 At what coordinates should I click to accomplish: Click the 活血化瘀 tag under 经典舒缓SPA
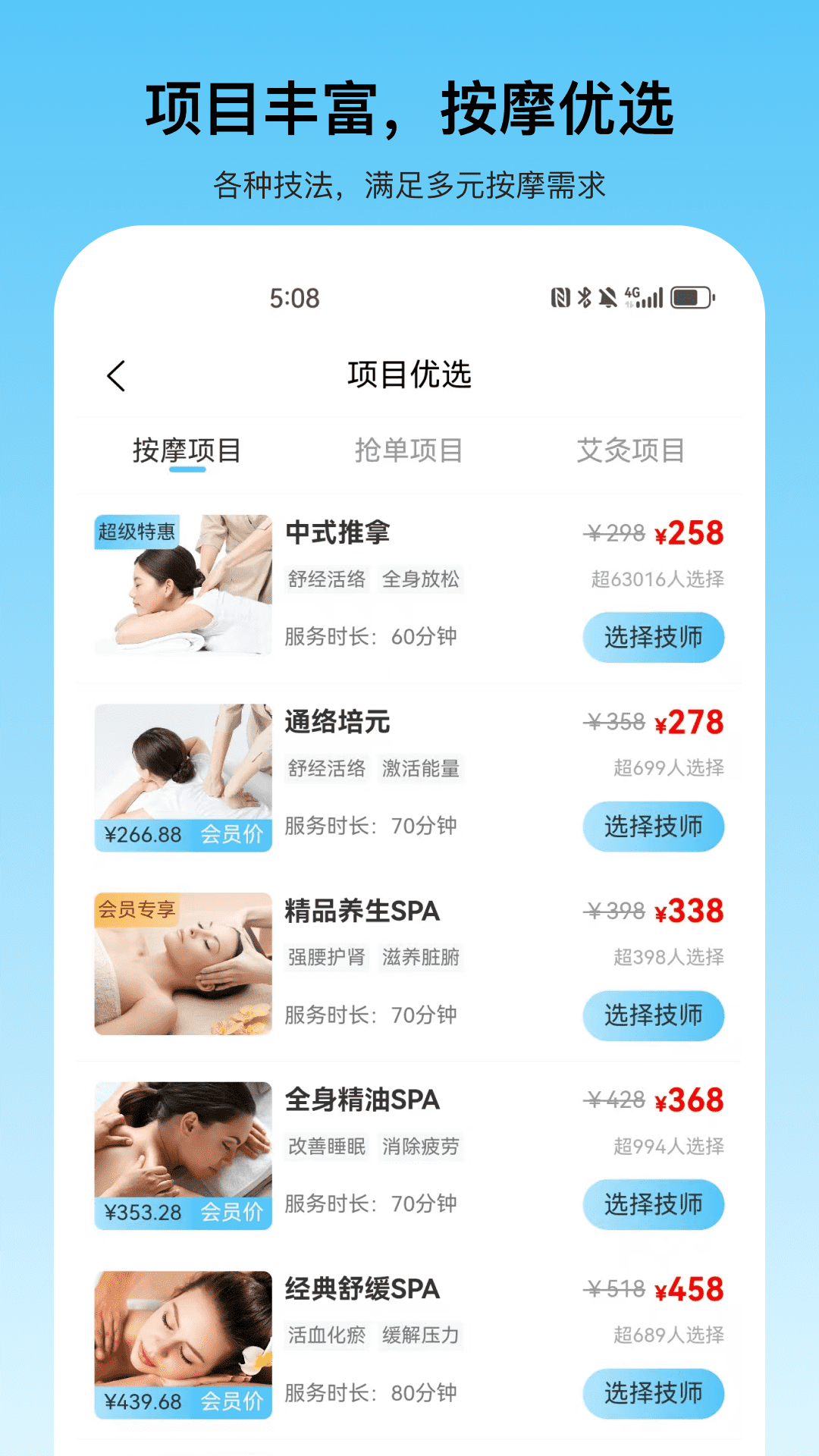coord(326,1336)
